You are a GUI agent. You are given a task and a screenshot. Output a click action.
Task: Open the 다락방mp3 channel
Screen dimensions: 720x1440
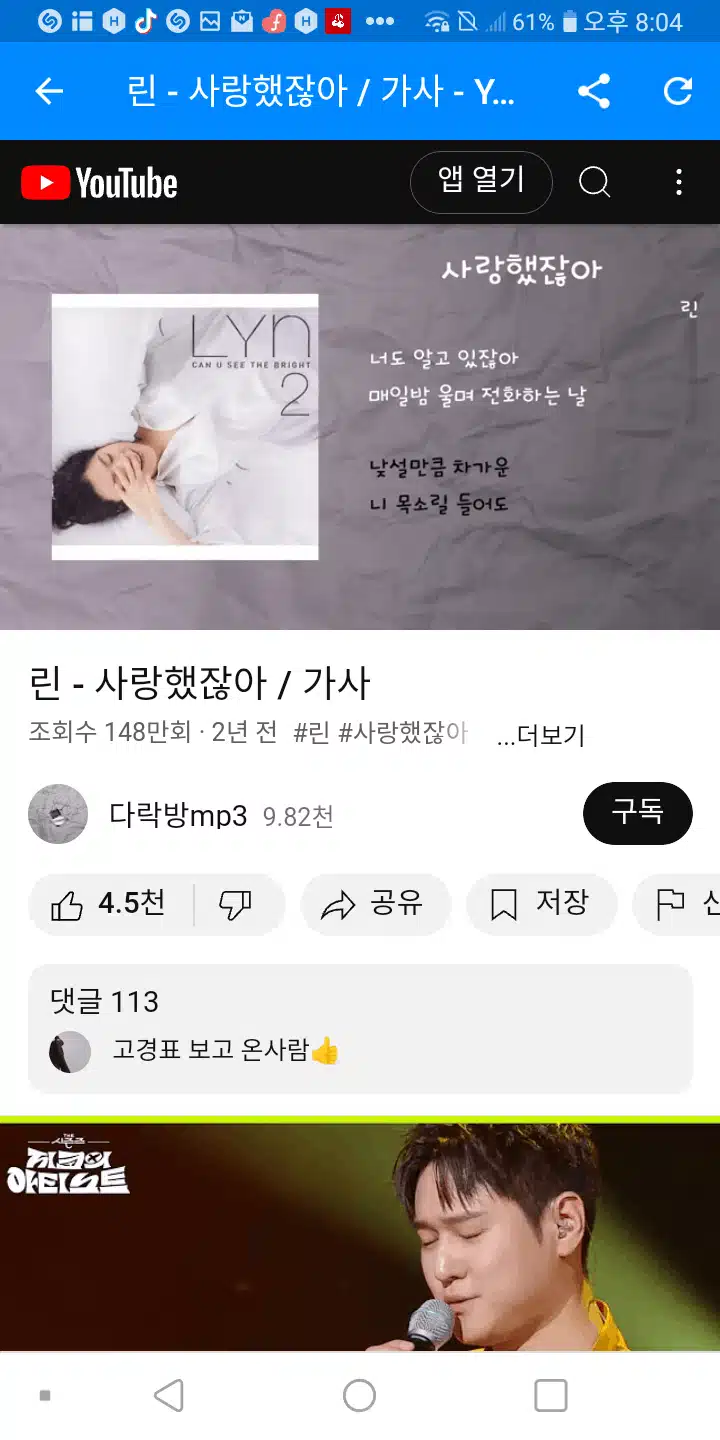pos(178,816)
